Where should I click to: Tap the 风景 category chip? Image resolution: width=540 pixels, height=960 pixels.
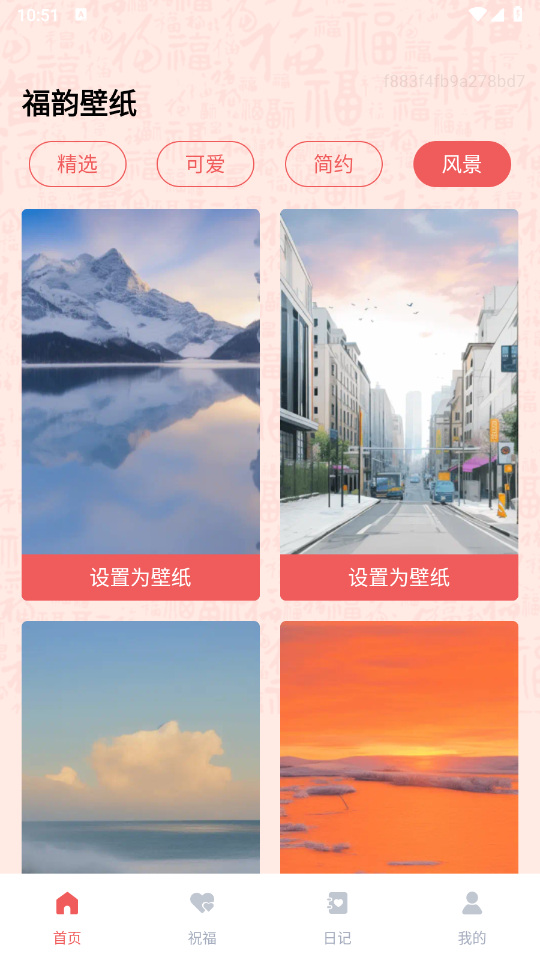462,164
